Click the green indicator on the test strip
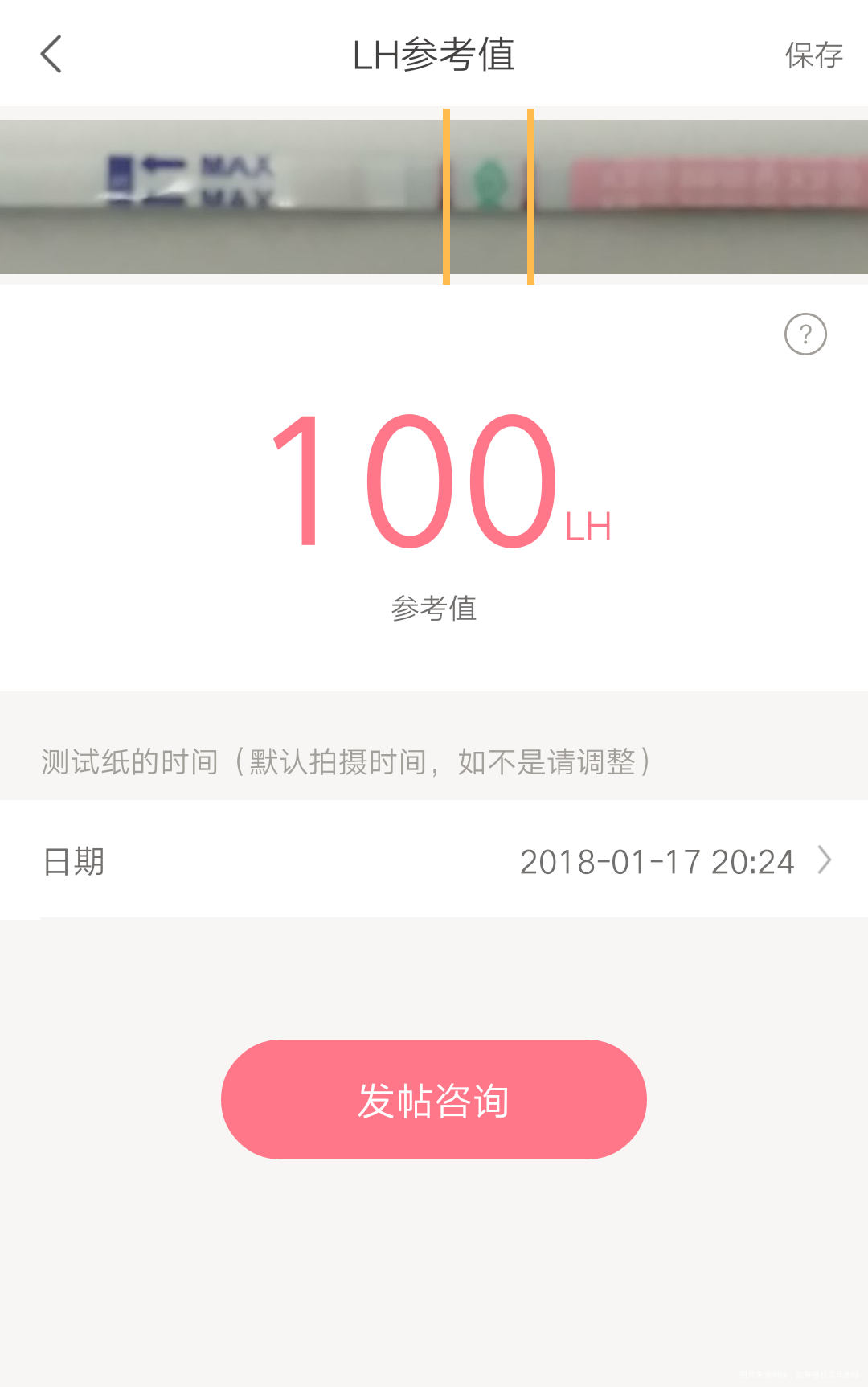This screenshot has width=868, height=1387. click(x=489, y=181)
